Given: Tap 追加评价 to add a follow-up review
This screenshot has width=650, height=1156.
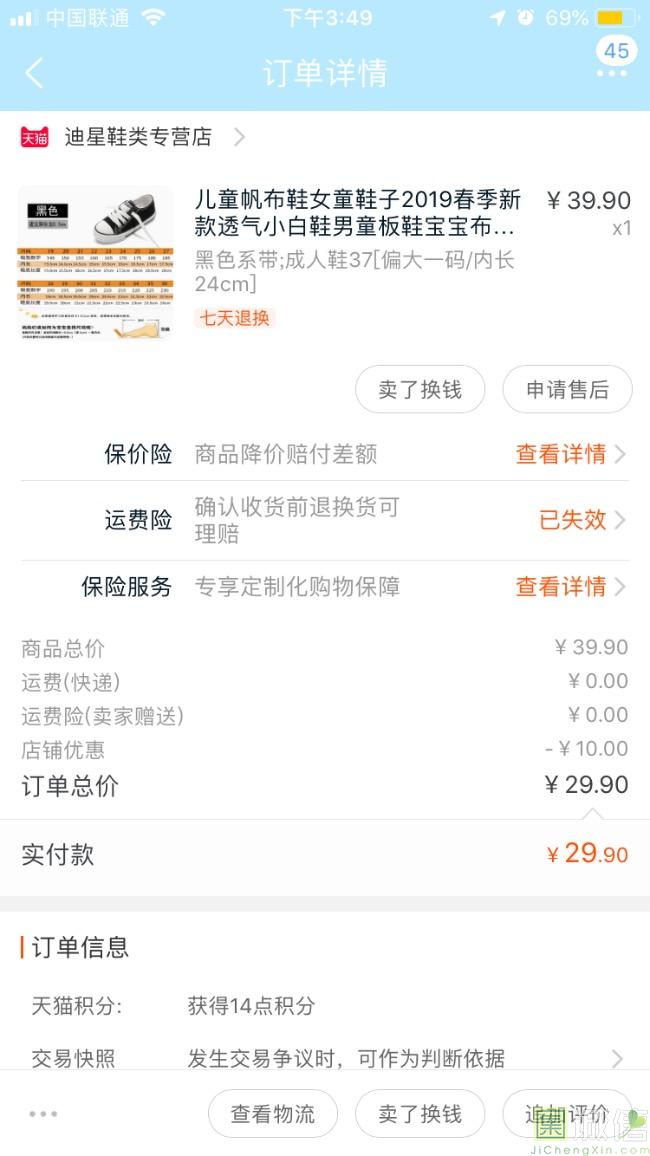Looking at the screenshot, I should coord(567,1114).
